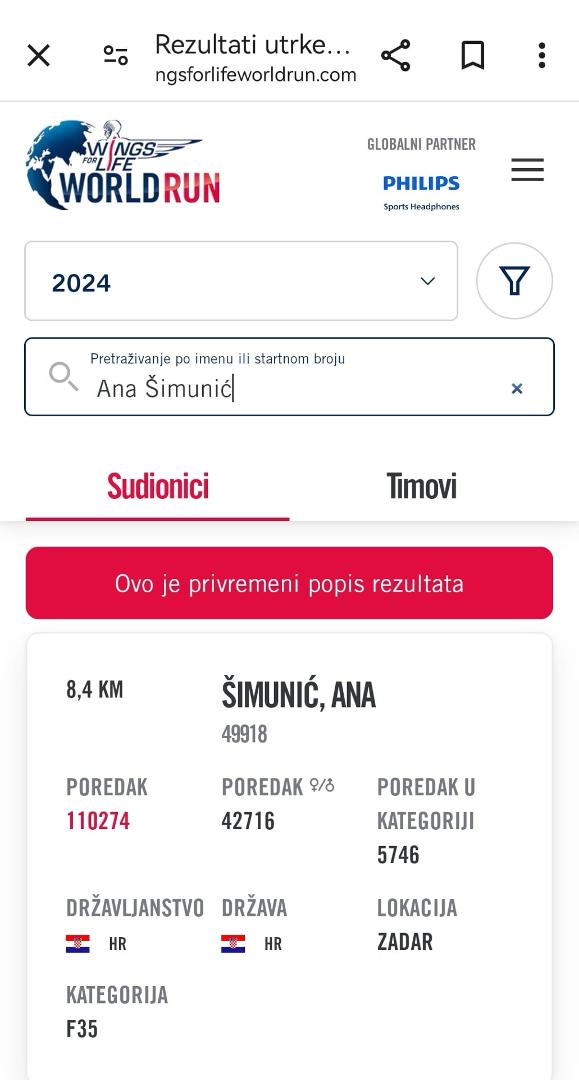
Task: Clear the Ana Šimunić search text
Action: [517, 388]
